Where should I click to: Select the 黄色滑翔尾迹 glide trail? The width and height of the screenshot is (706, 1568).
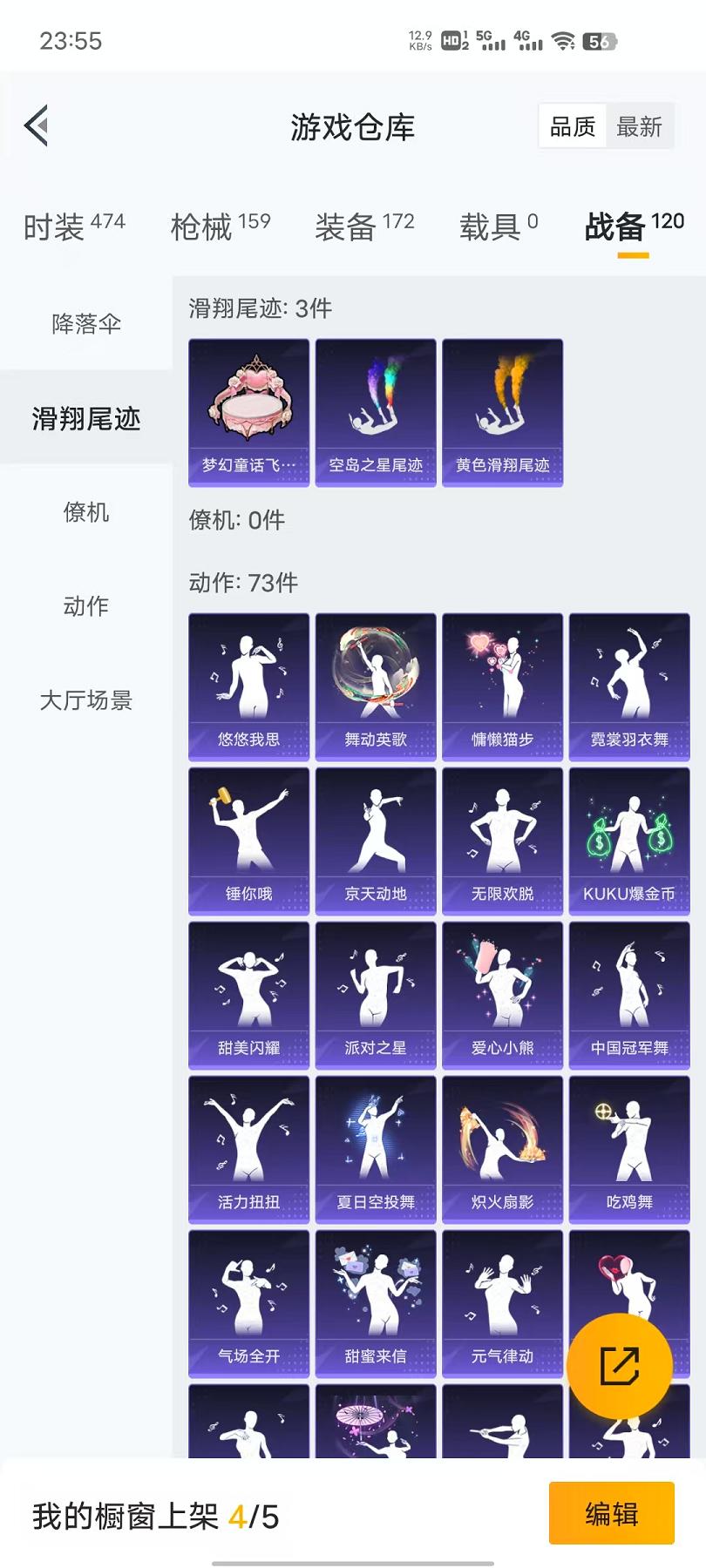[502, 409]
